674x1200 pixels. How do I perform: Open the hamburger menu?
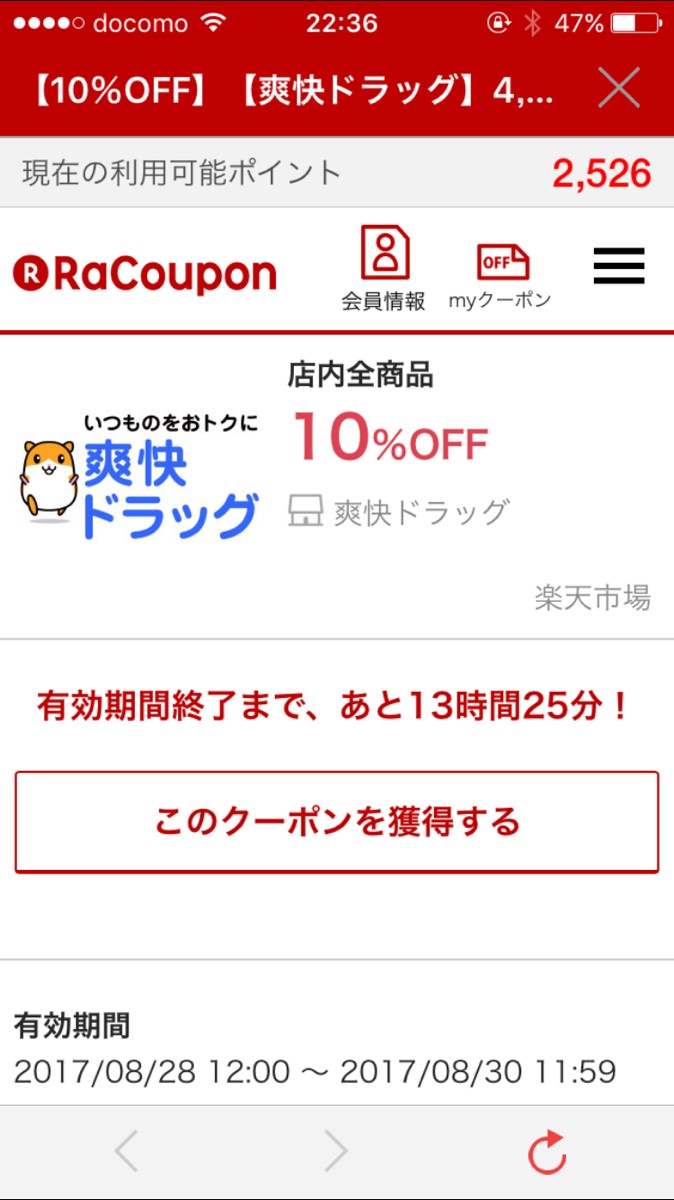point(618,266)
